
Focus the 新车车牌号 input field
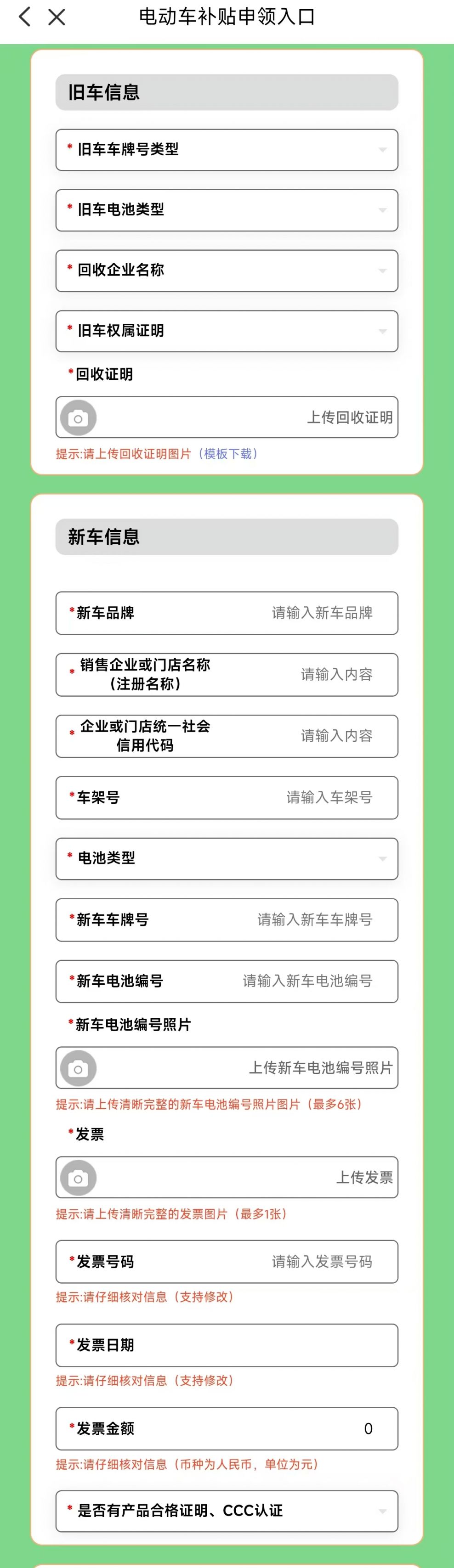pos(314,920)
